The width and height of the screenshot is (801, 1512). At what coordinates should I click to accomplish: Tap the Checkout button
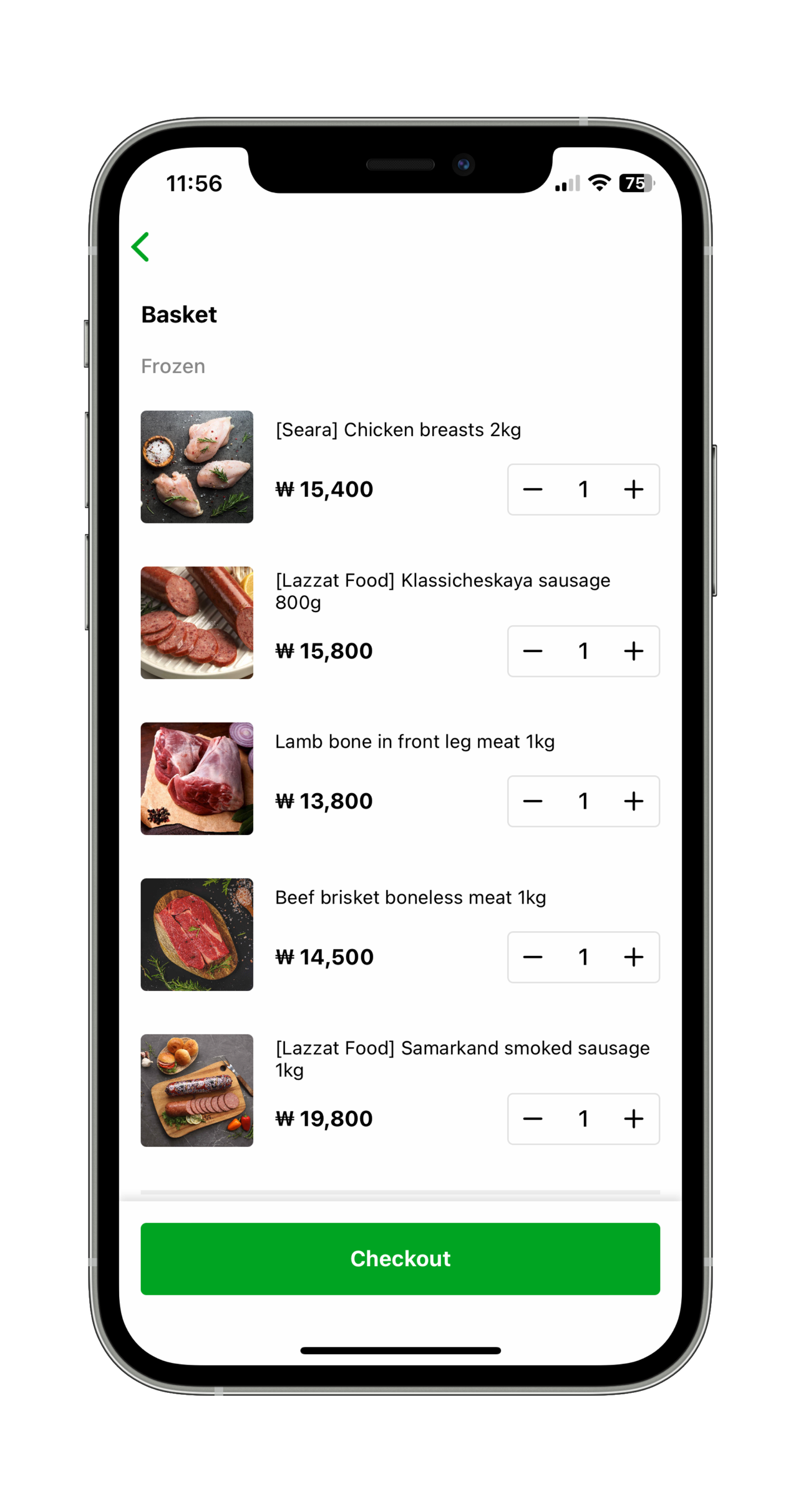click(400, 1259)
